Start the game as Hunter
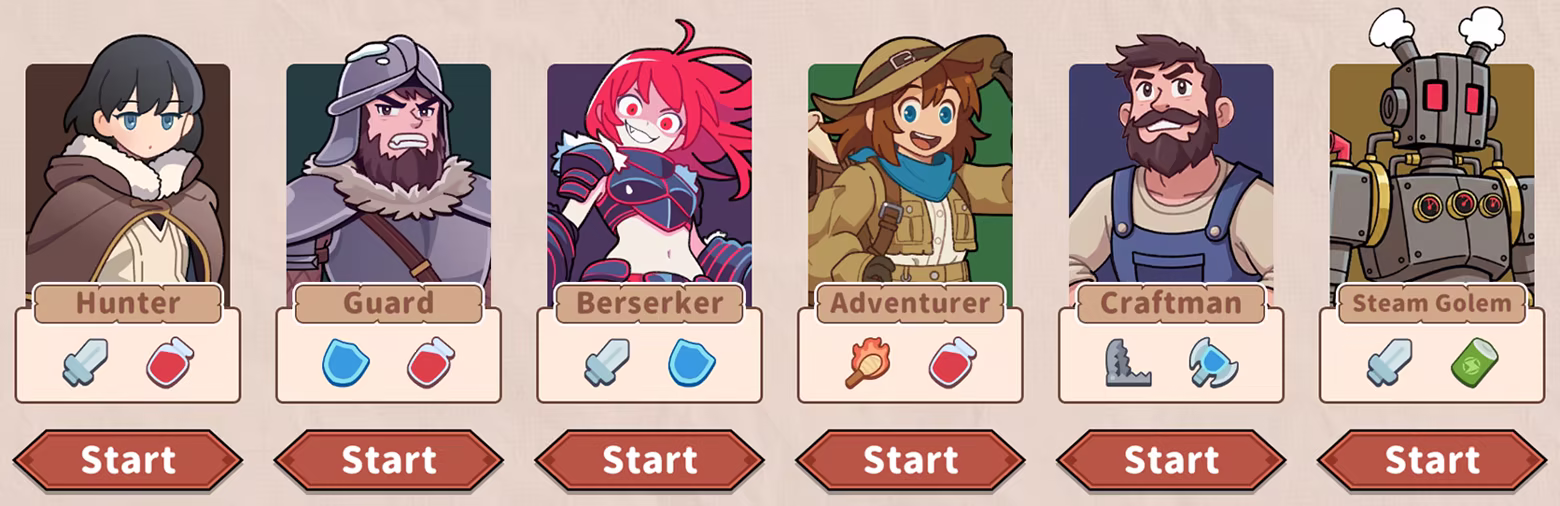 [128, 460]
